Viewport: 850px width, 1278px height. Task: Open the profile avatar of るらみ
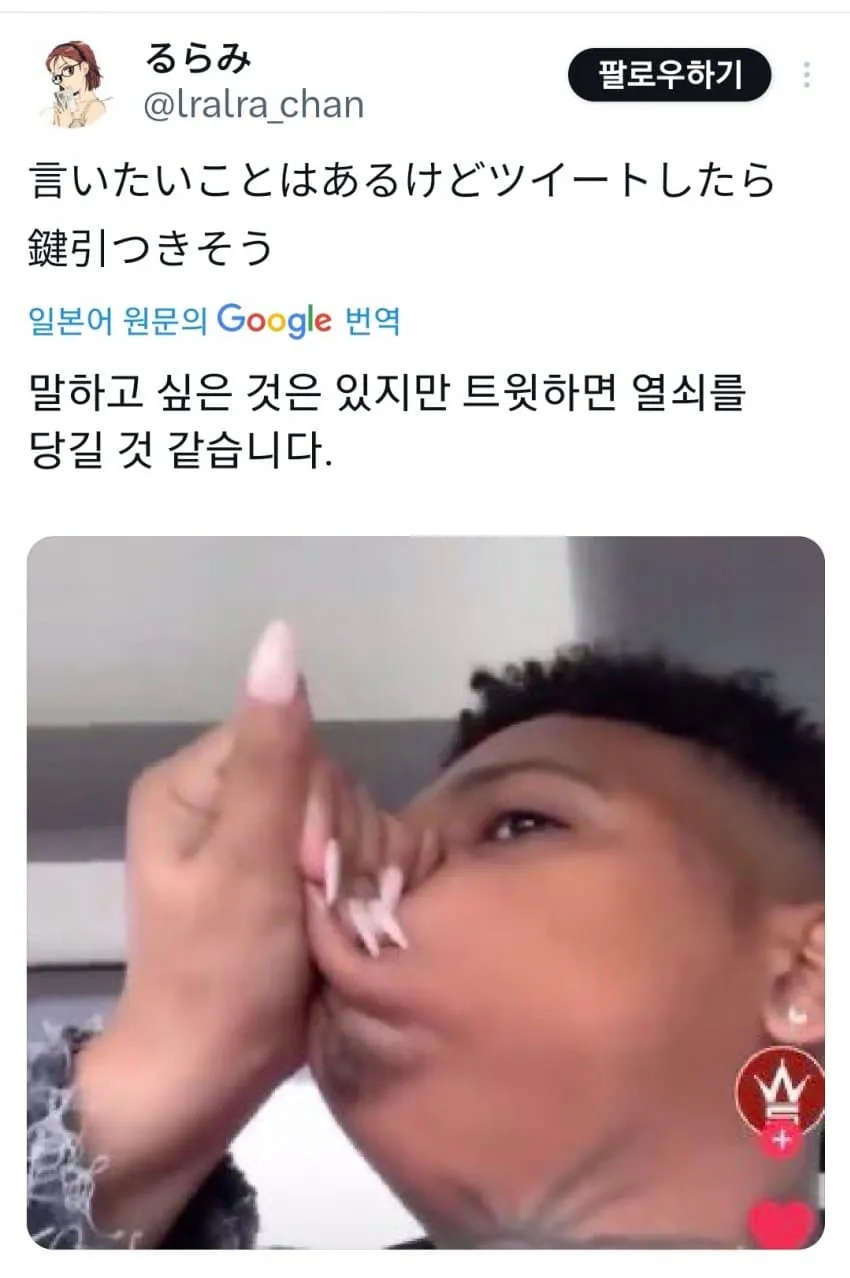click(77, 83)
